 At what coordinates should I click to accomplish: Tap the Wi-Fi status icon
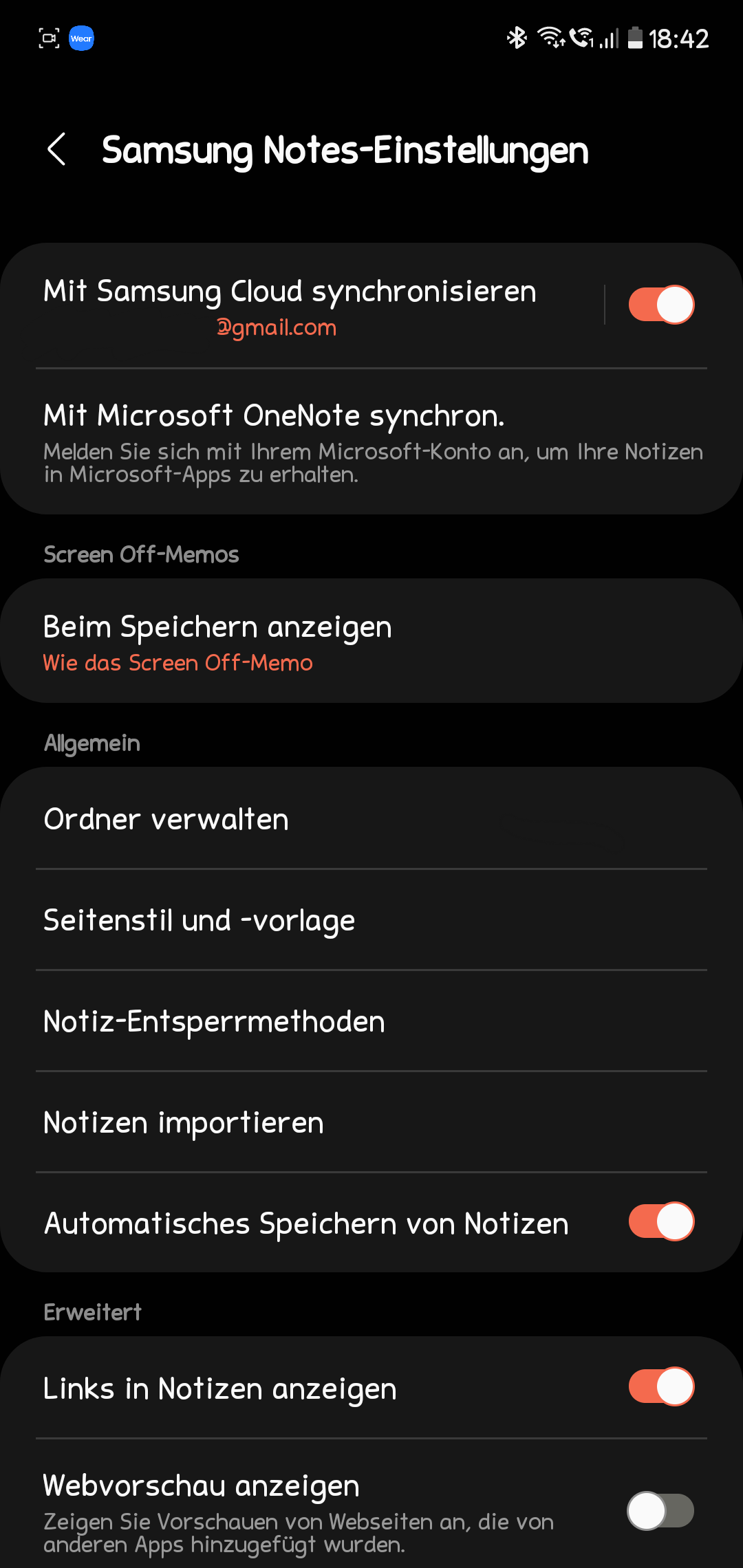coord(552,39)
